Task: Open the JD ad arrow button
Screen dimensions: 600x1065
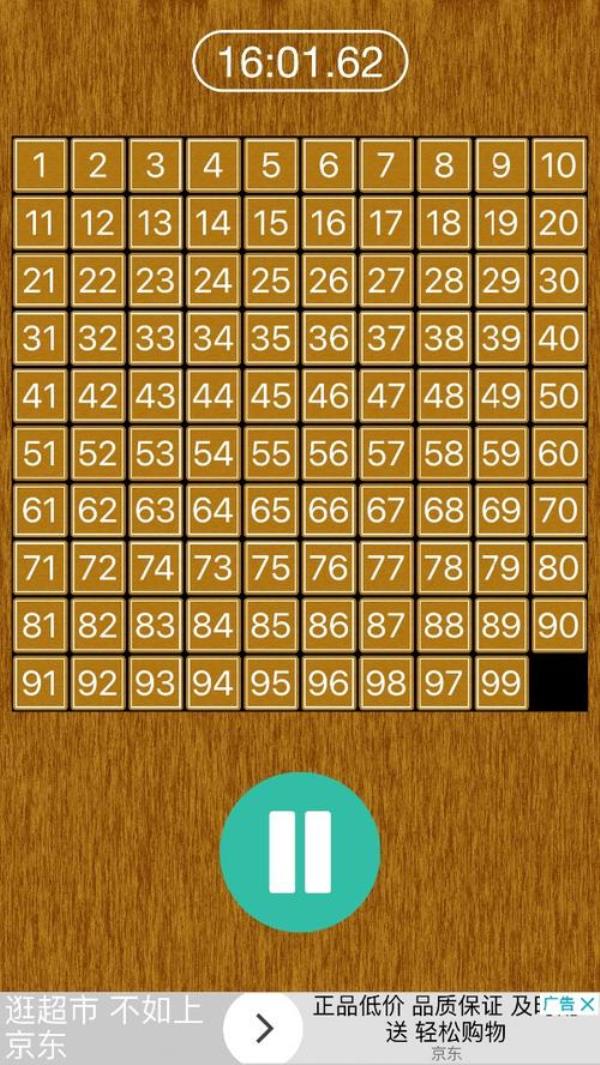Action: pos(264,1028)
